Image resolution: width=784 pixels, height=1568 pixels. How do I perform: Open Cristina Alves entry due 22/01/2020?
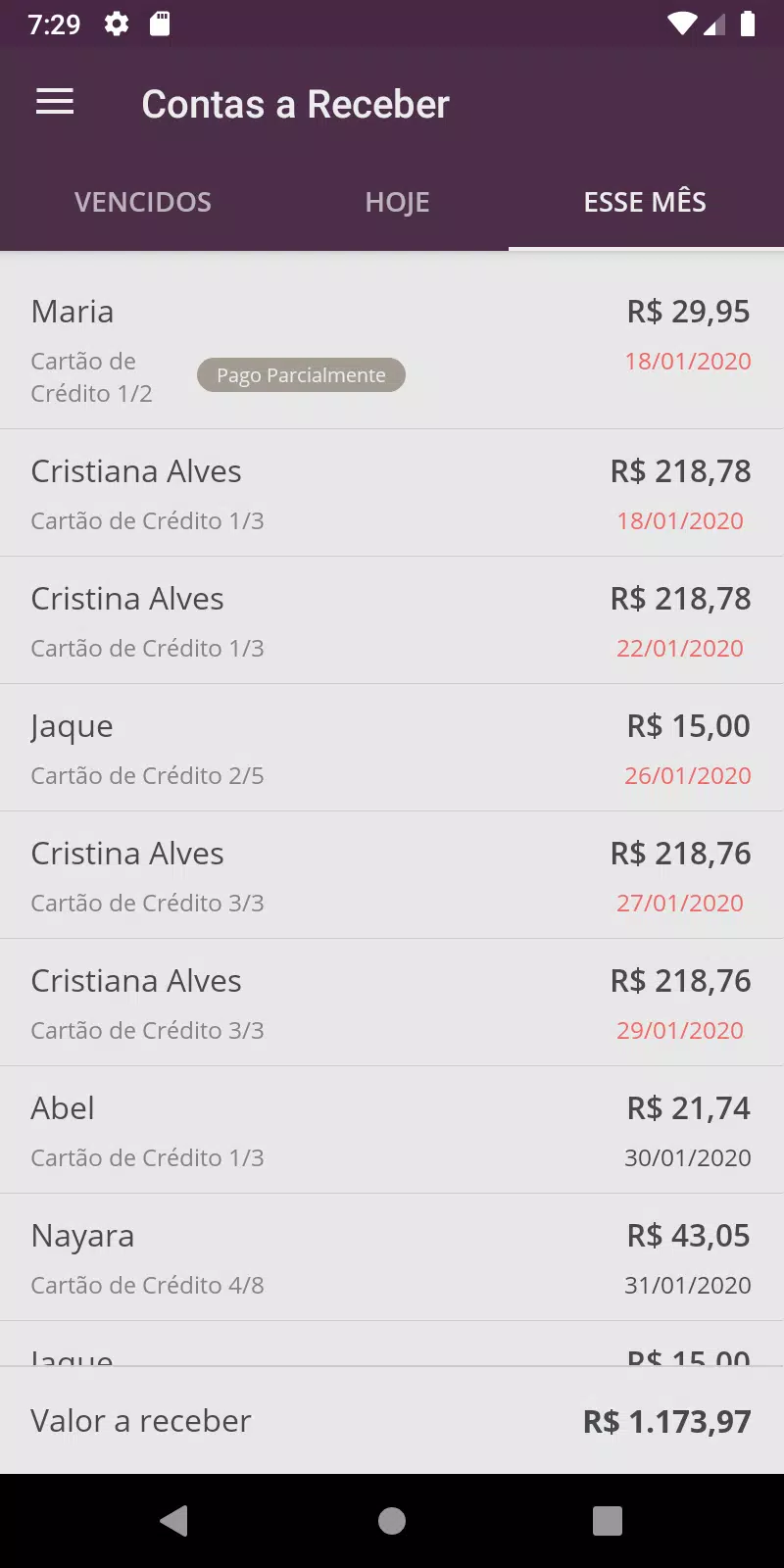click(392, 620)
